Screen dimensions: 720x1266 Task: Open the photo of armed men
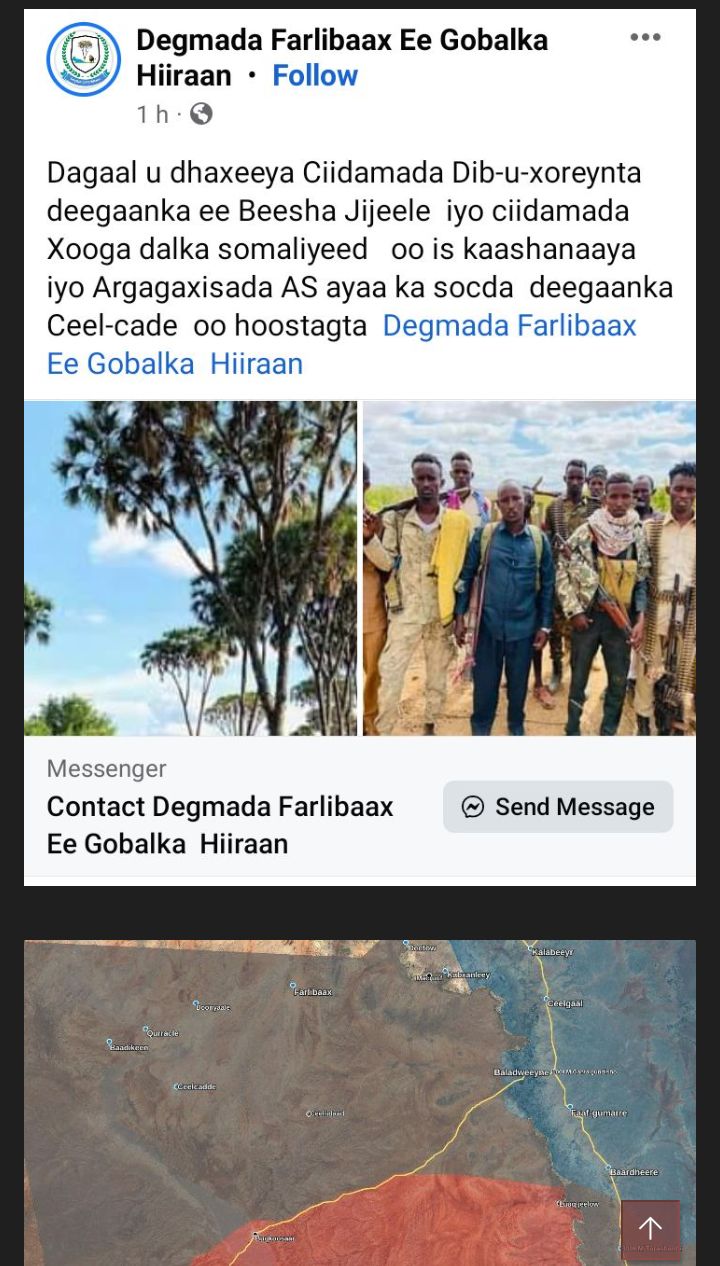pos(529,568)
